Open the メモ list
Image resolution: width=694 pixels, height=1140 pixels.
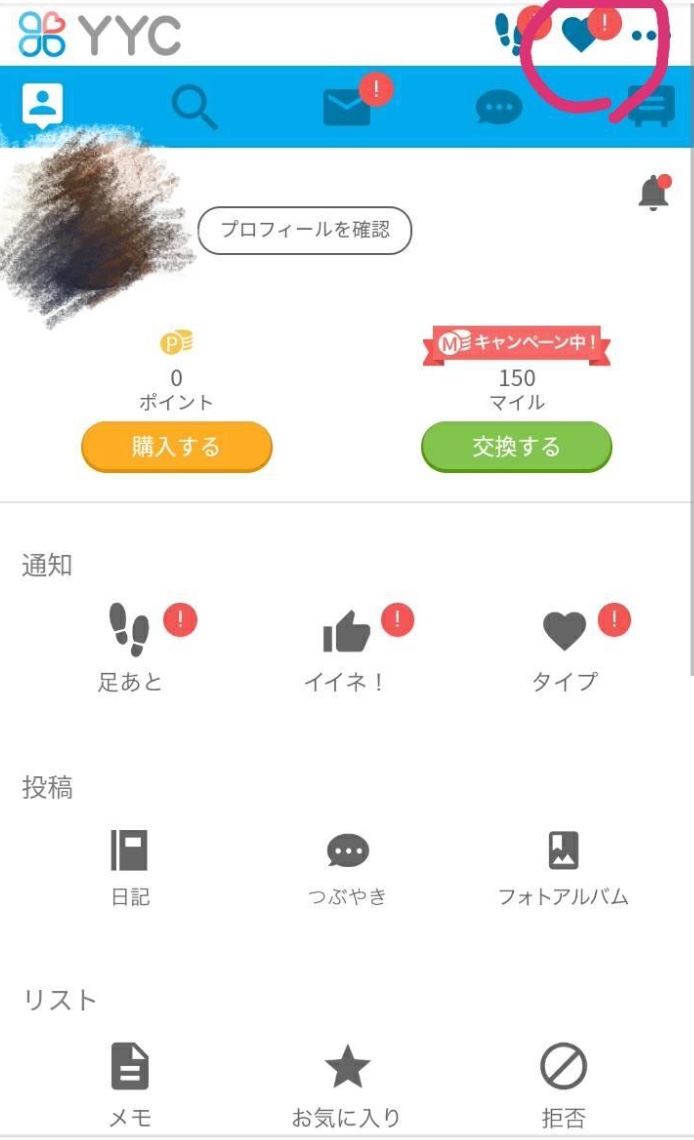pyautogui.click(x=130, y=1080)
